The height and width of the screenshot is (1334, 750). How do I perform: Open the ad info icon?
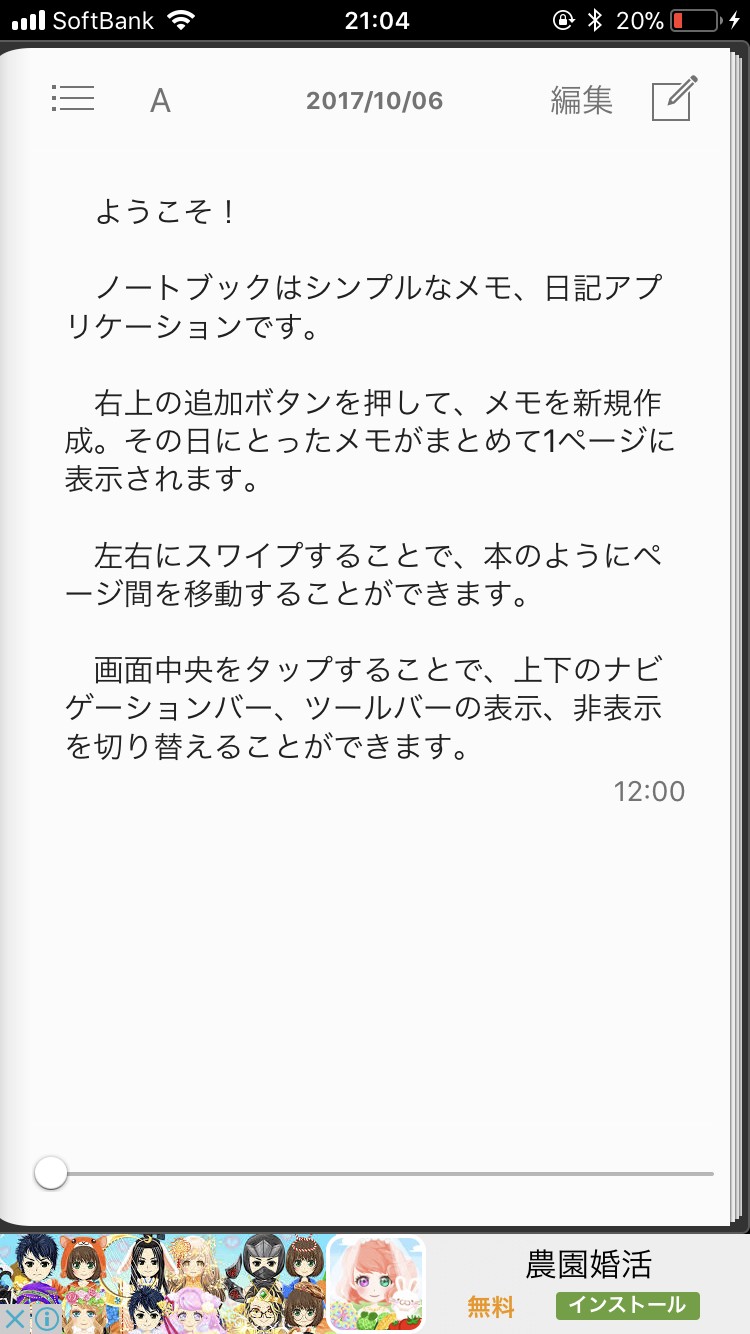point(44,1319)
